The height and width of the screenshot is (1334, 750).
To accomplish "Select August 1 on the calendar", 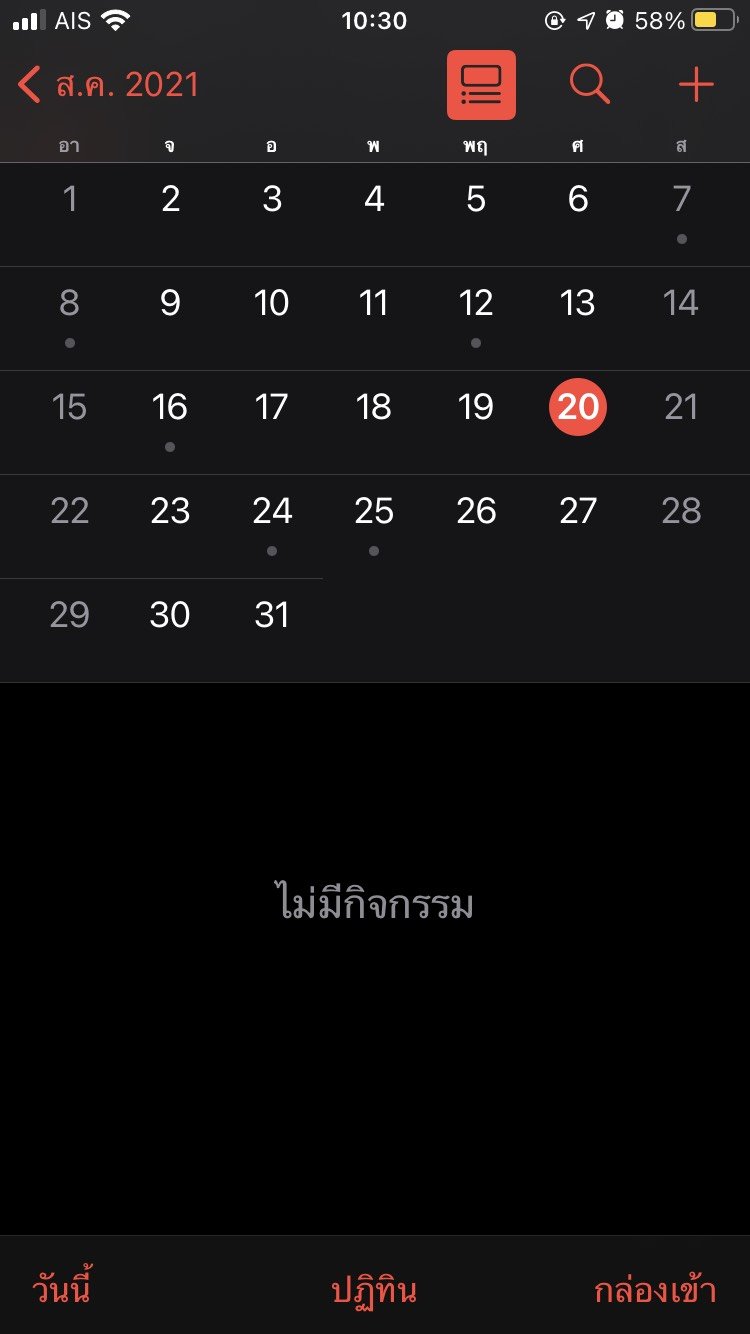I will tap(69, 200).
